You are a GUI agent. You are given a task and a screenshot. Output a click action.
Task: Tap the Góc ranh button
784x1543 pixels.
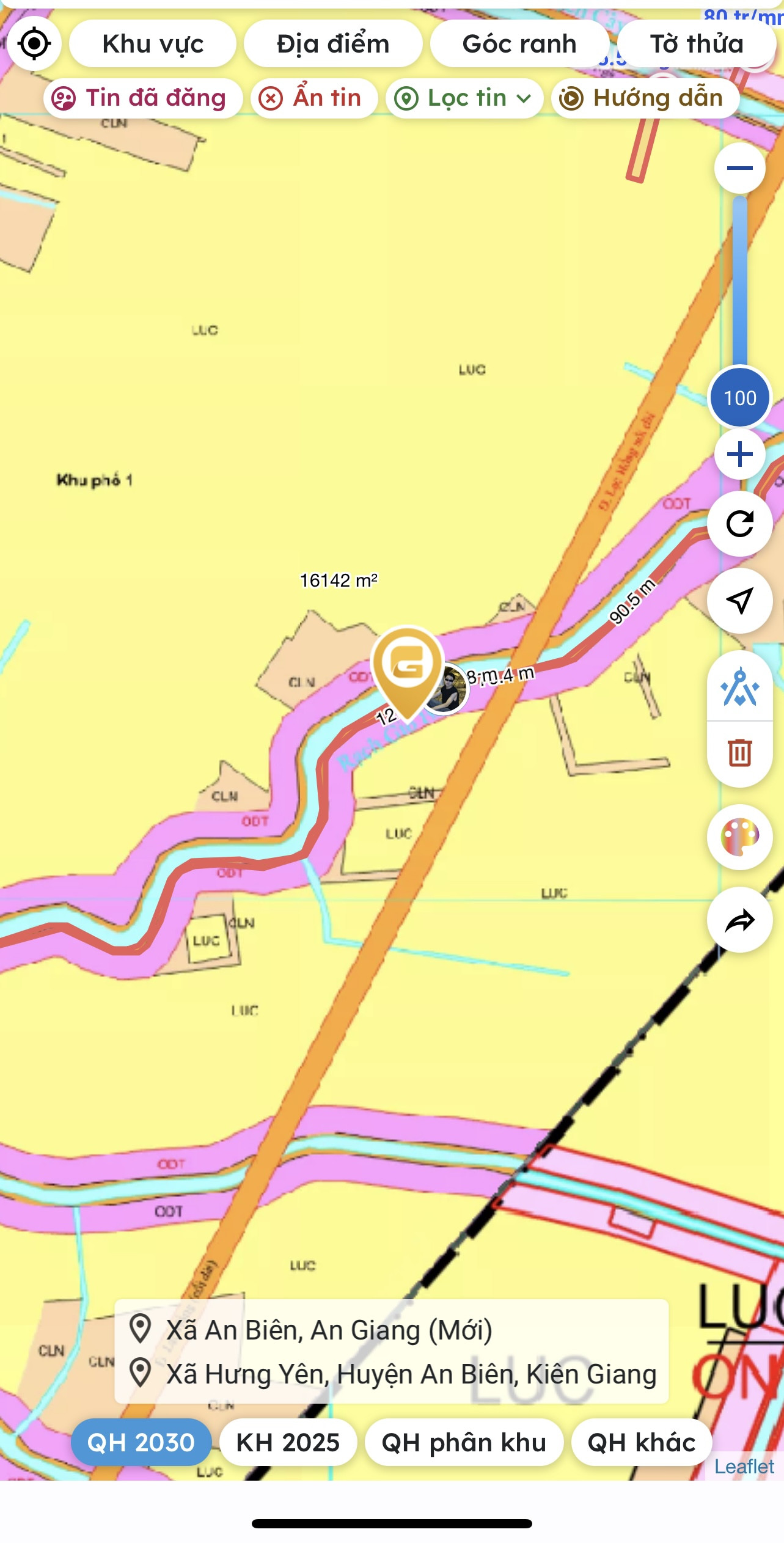pyautogui.click(x=519, y=43)
